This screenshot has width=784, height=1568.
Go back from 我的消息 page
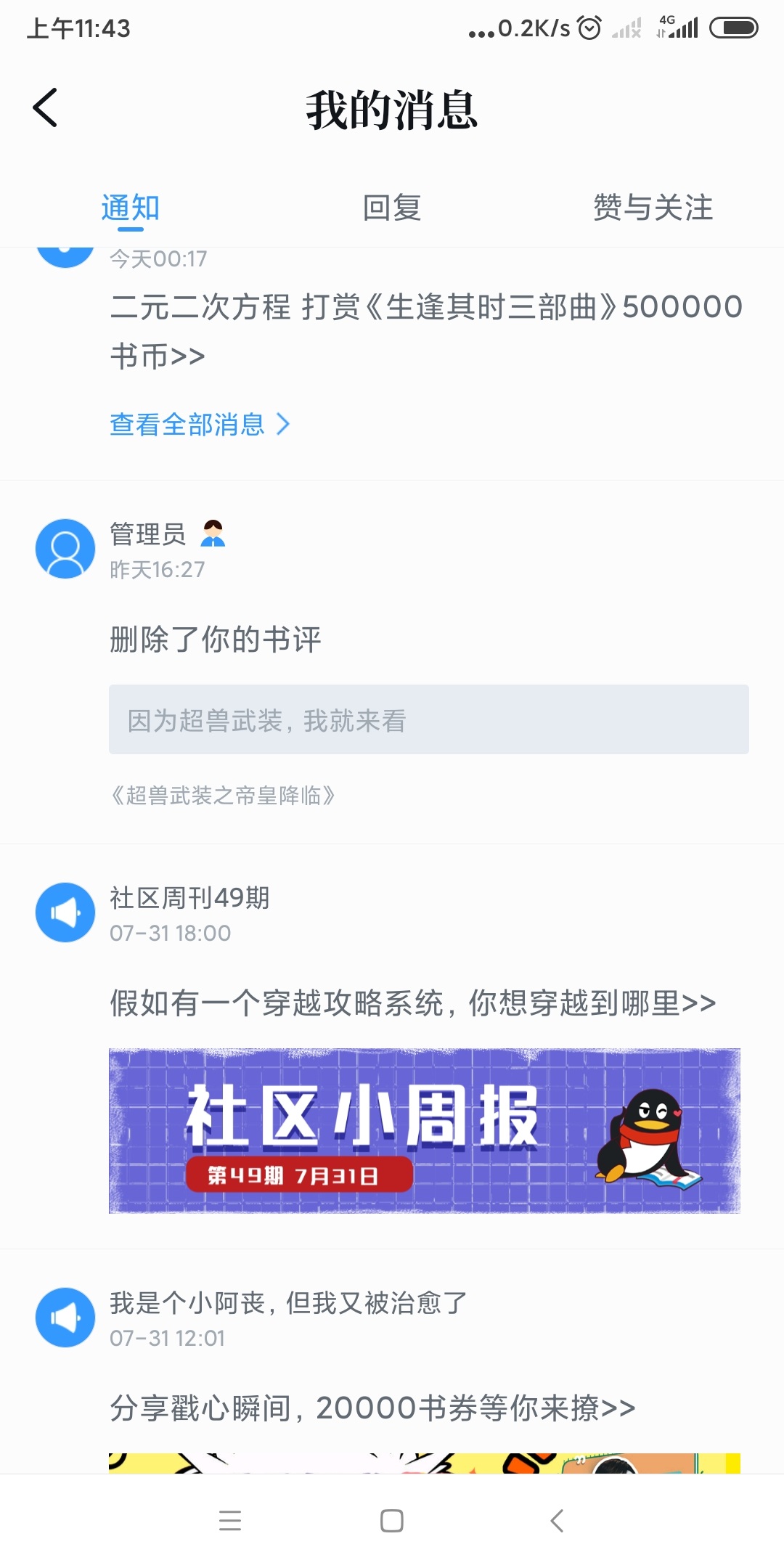tap(45, 108)
